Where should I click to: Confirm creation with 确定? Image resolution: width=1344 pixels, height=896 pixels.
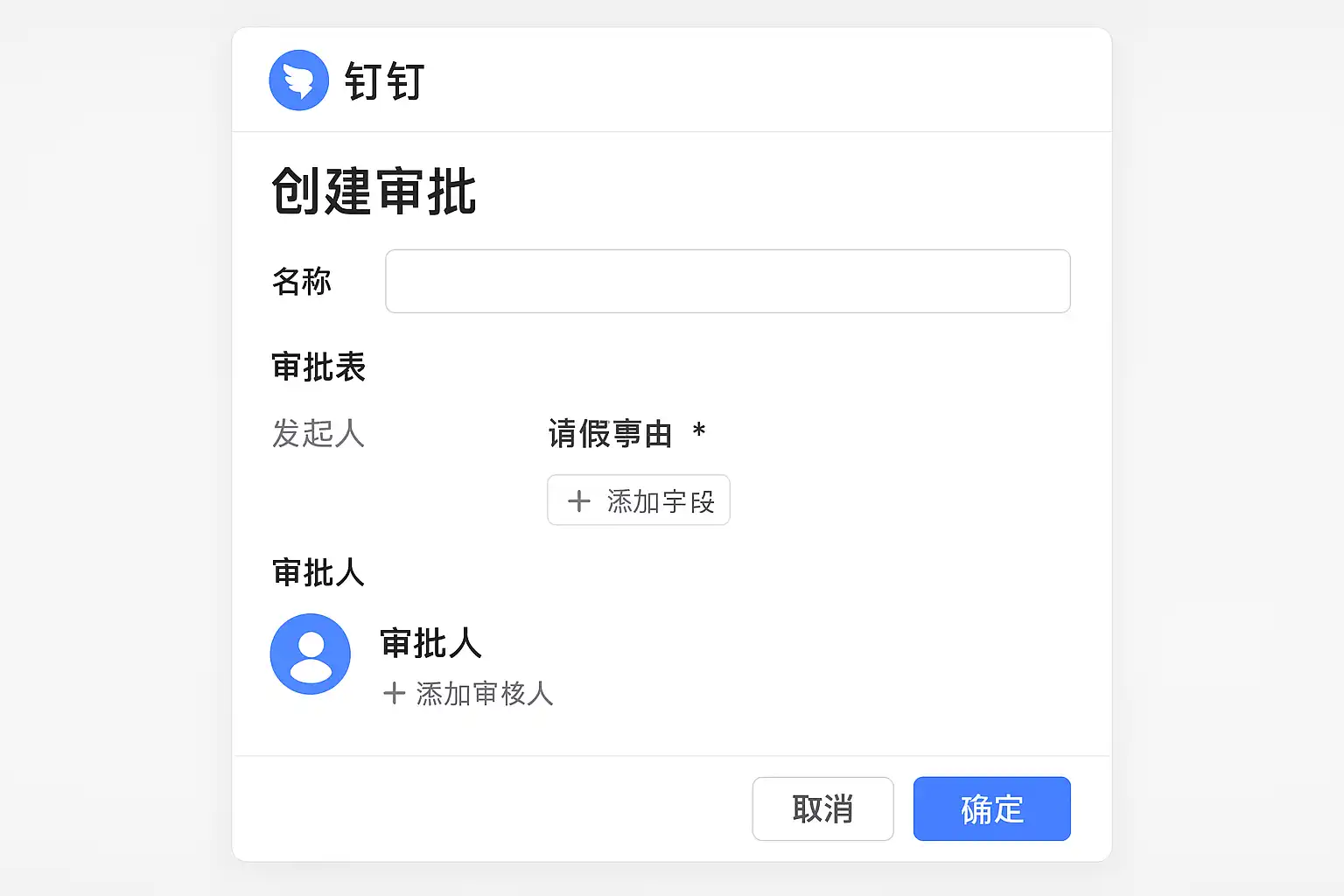click(x=991, y=808)
